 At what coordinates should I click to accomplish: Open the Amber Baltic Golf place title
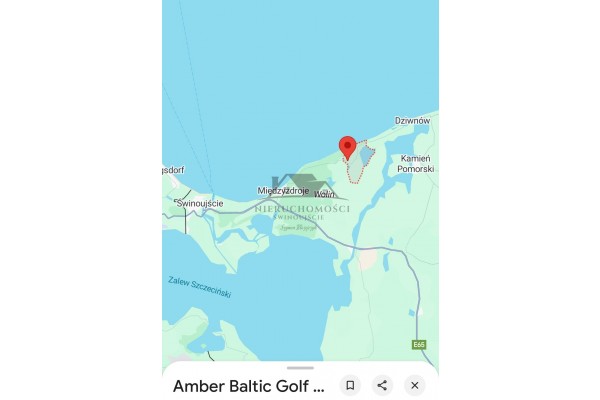249,386
